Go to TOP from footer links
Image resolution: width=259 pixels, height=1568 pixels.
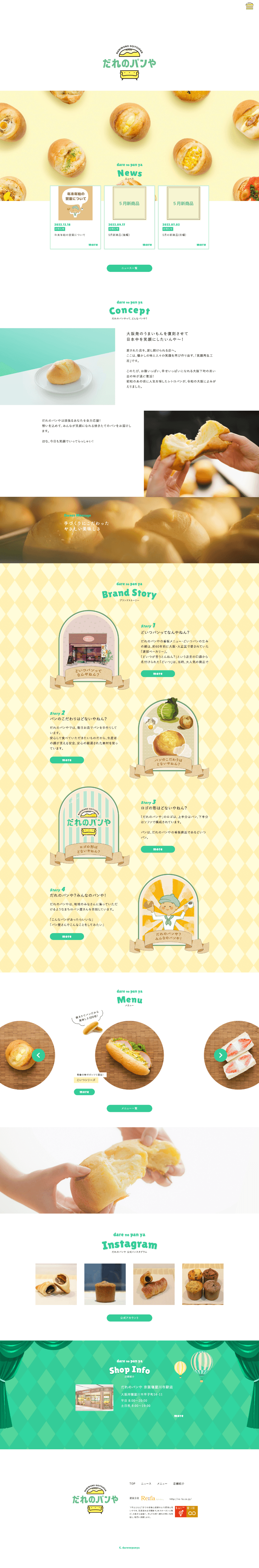coord(132,1484)
